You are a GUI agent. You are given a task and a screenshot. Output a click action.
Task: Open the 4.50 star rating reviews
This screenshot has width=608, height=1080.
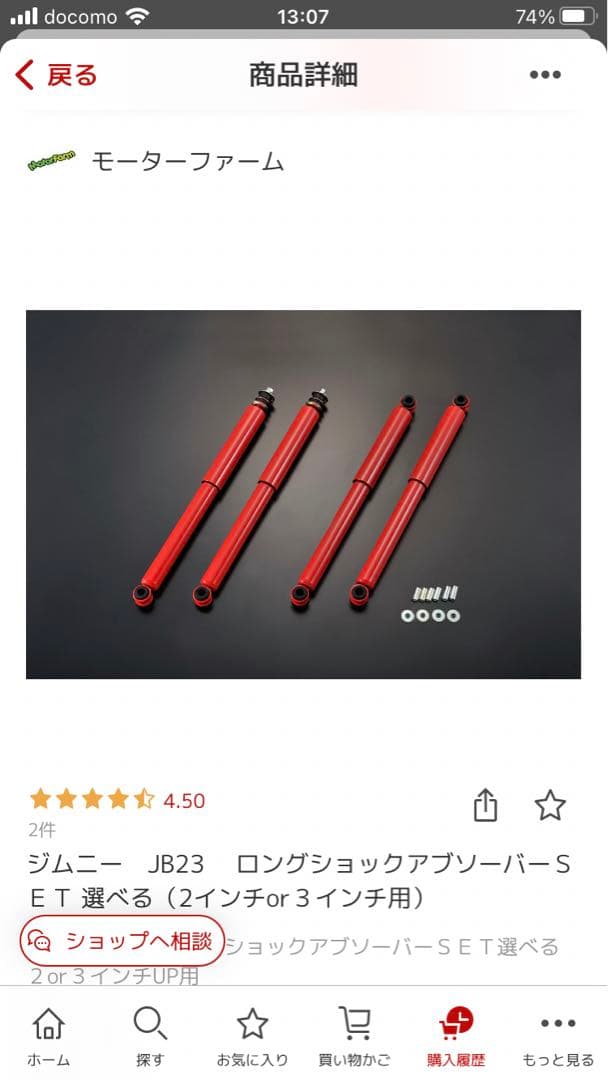(117, 800)
